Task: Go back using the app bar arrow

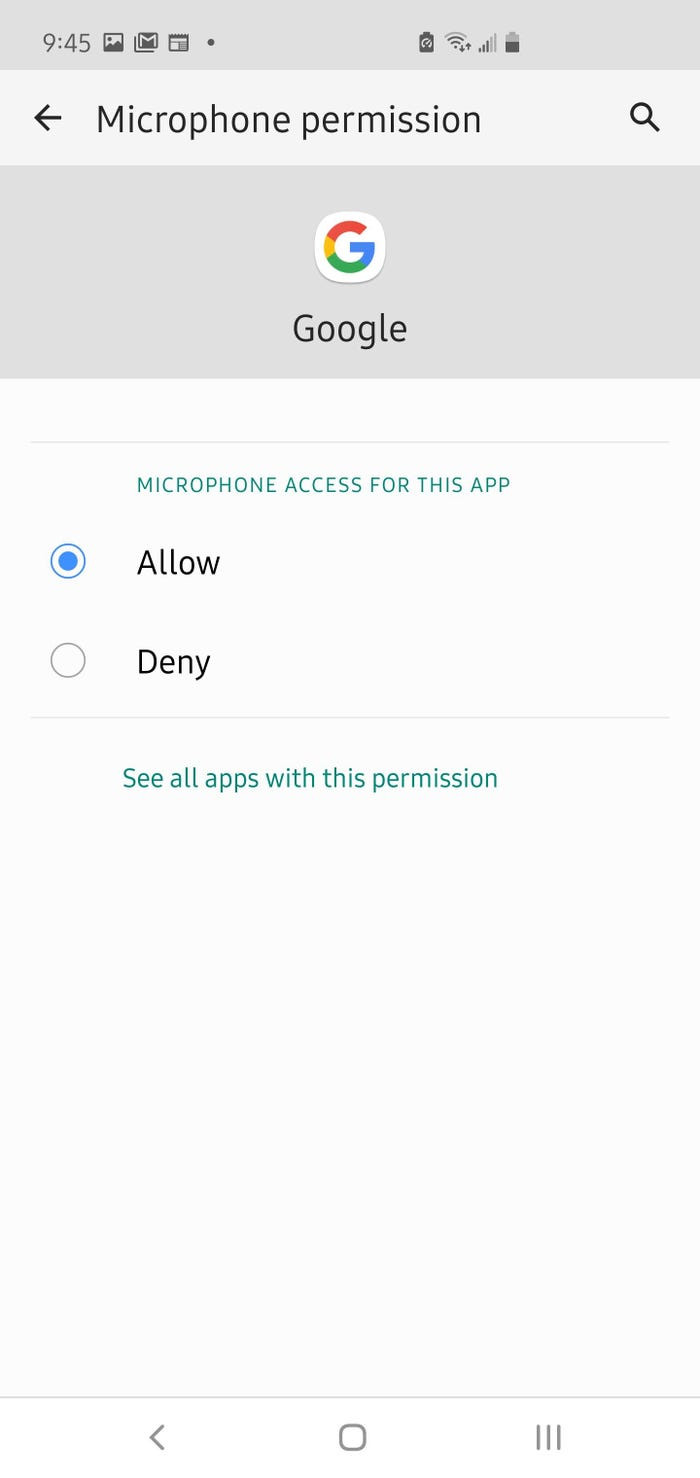Action: pos(48,119)
